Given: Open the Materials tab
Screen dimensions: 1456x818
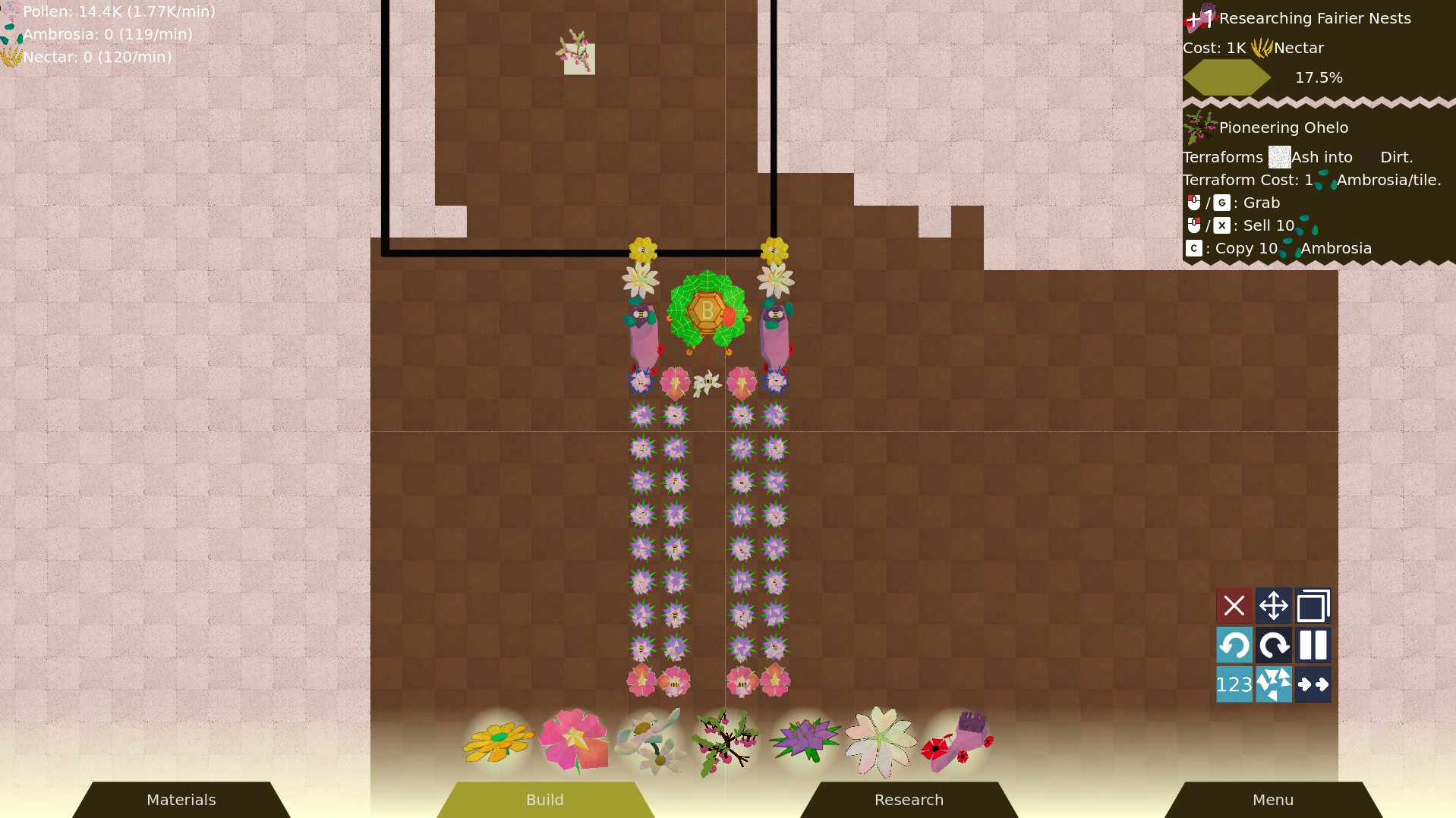Looking at the screenshot, I should click(x=181, y=799).
